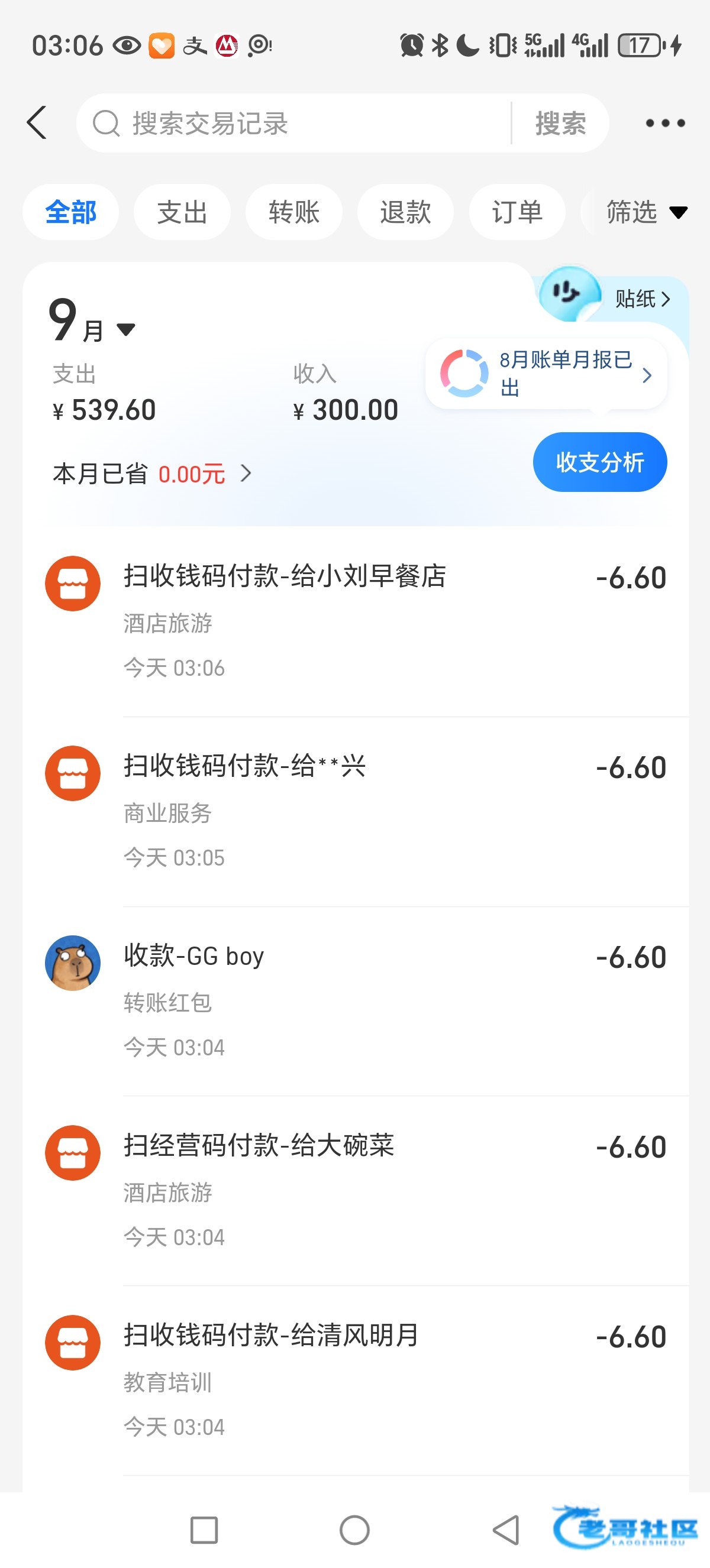Image resolution: width=710 pixels, height=1568 pixels.
Task: Select the 全部 tab
Action: 70,212
